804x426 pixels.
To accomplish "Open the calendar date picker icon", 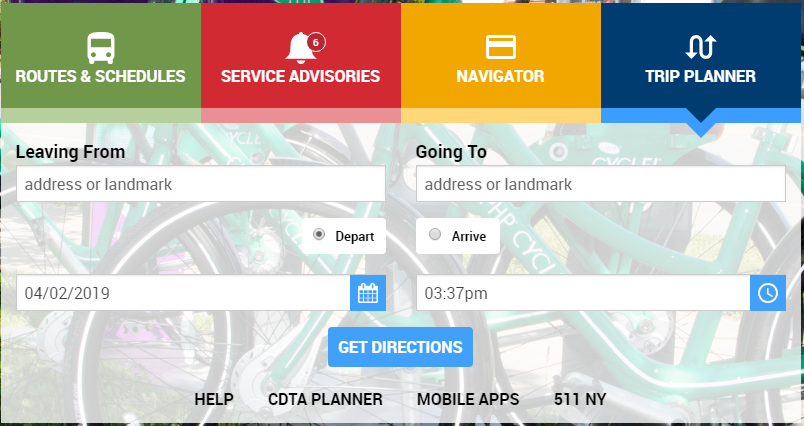I will (368, 293).
